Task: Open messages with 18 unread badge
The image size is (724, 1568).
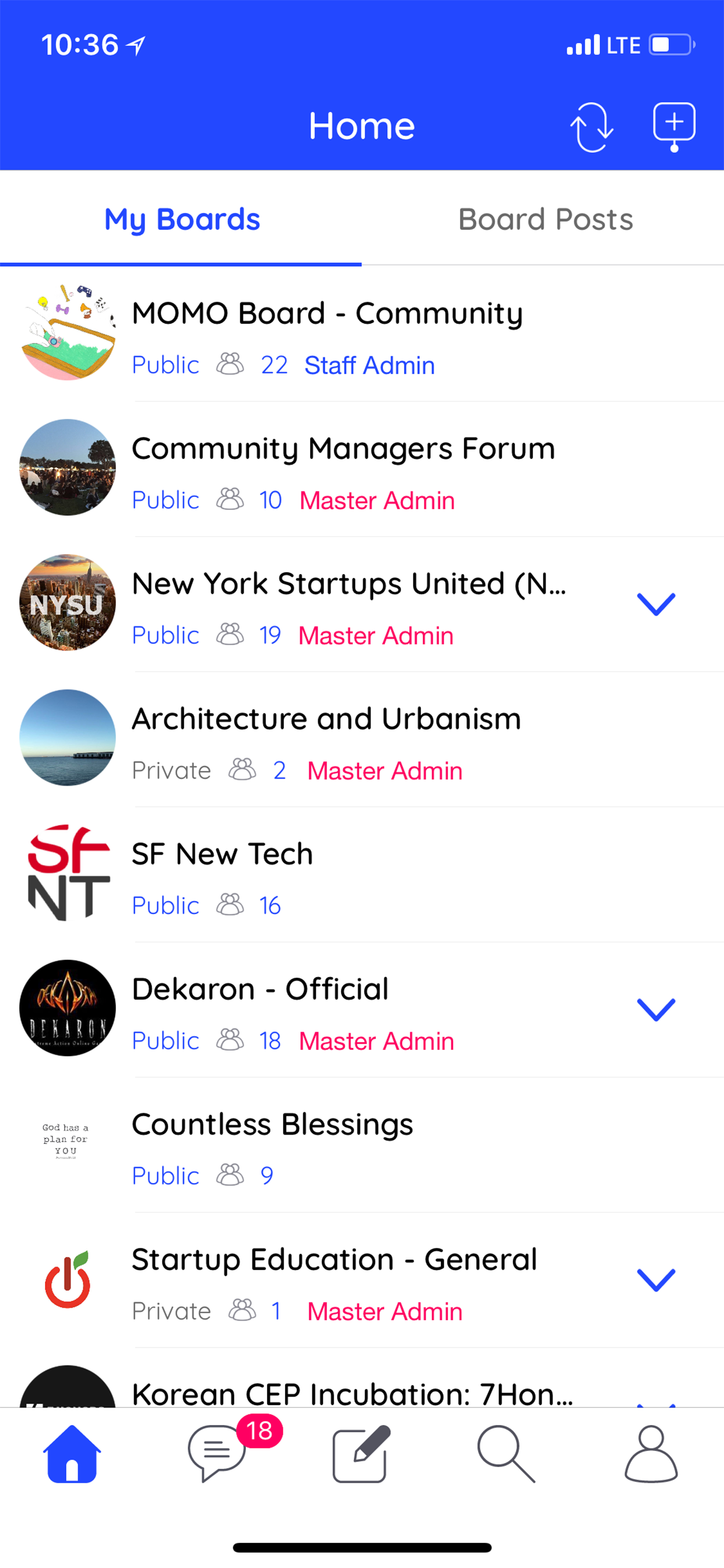Action: click(x=217, y=1454)
